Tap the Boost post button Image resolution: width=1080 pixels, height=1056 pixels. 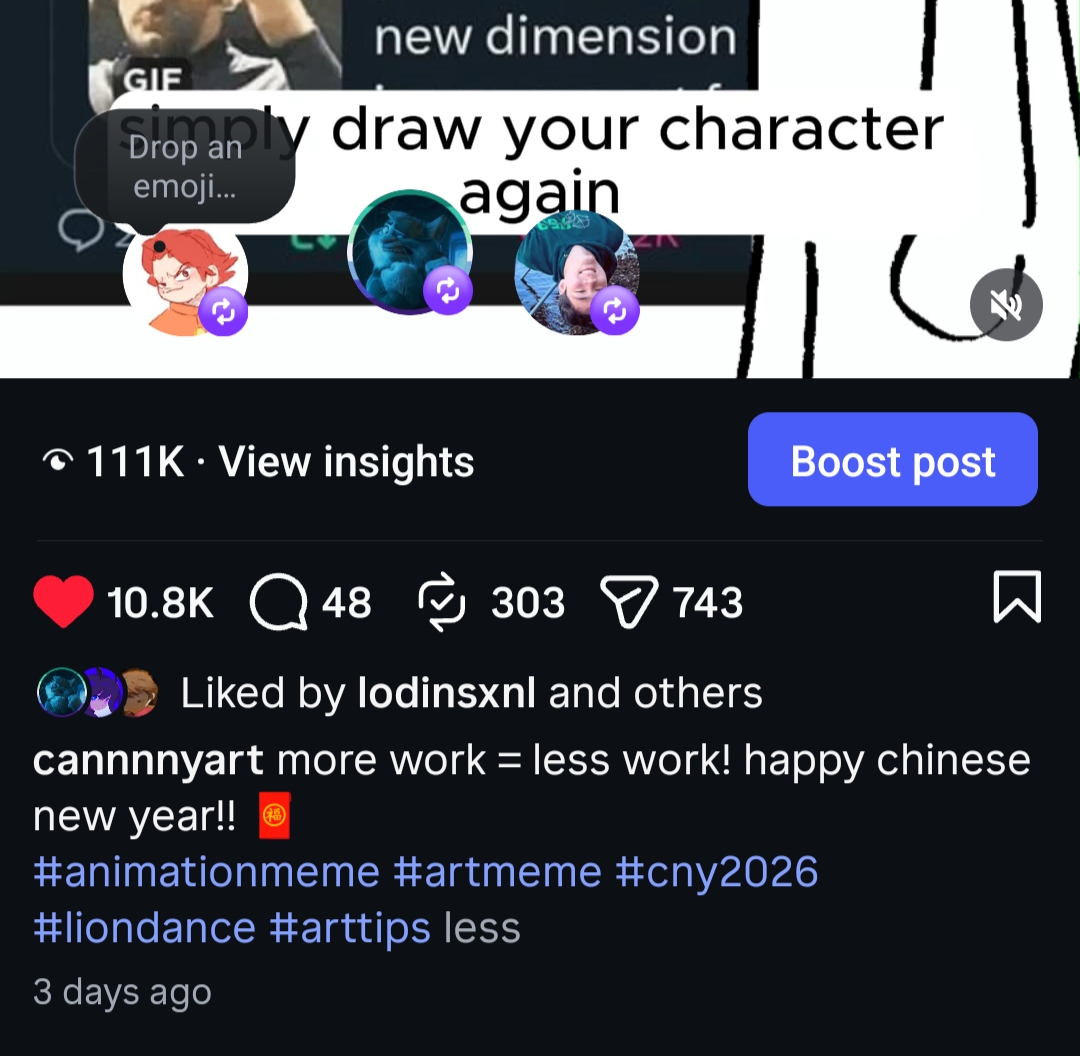[892, 459]
